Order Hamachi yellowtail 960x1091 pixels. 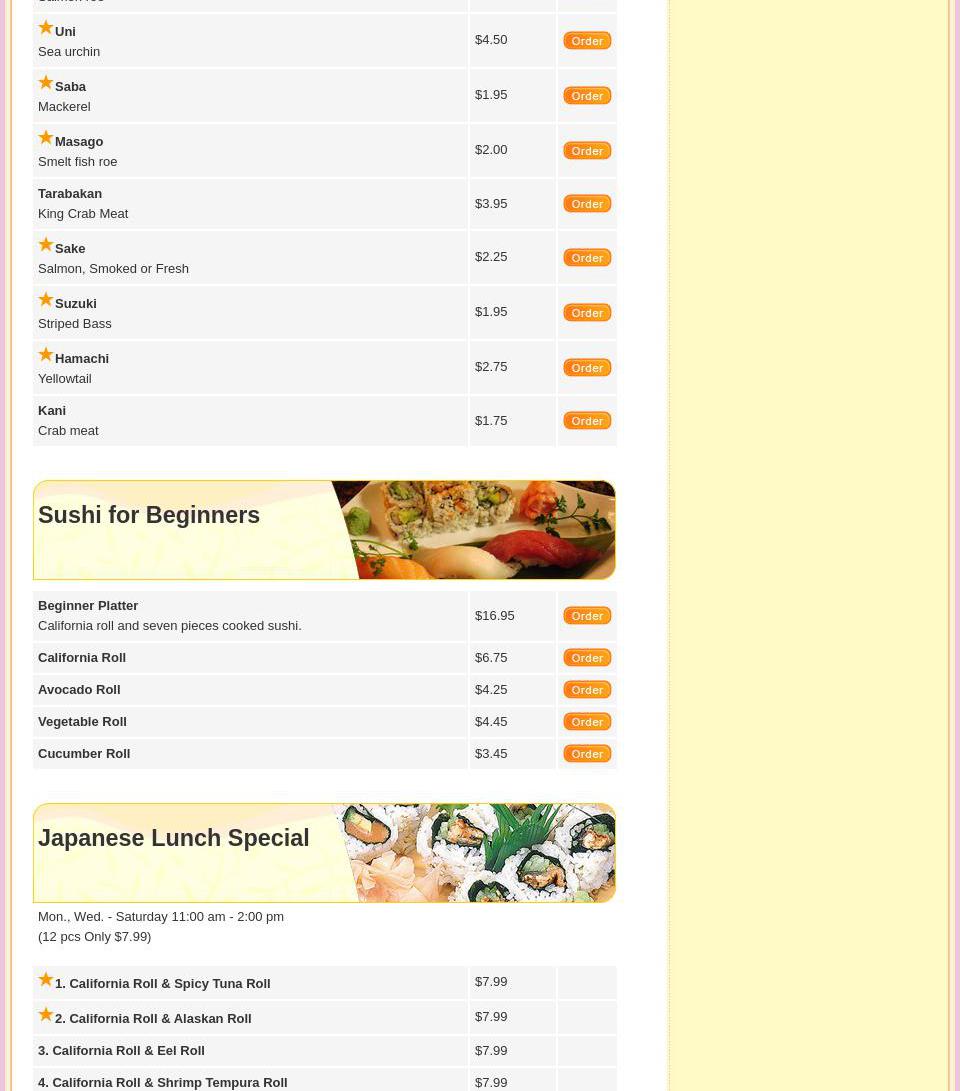click(x=587, y=368)
